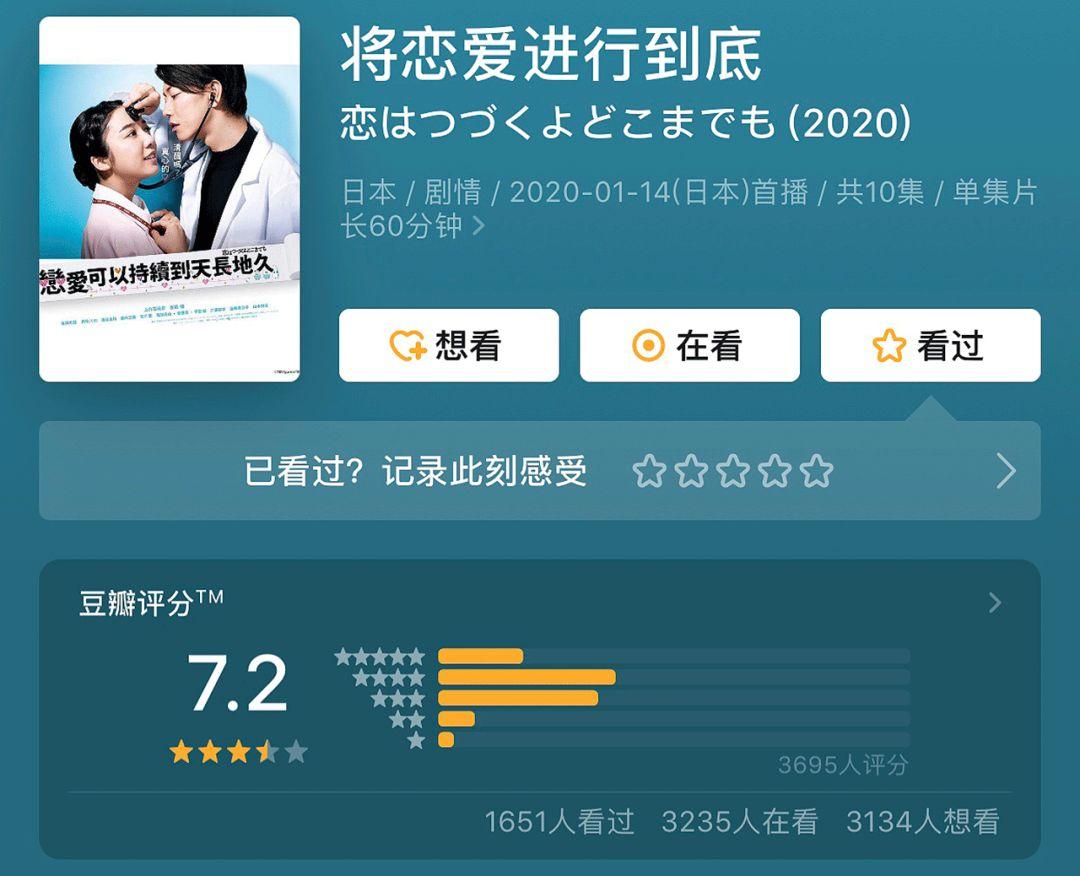Screen dimensions: 1080x876
Task: Tap the 看过 button
Action: point(930,346)
